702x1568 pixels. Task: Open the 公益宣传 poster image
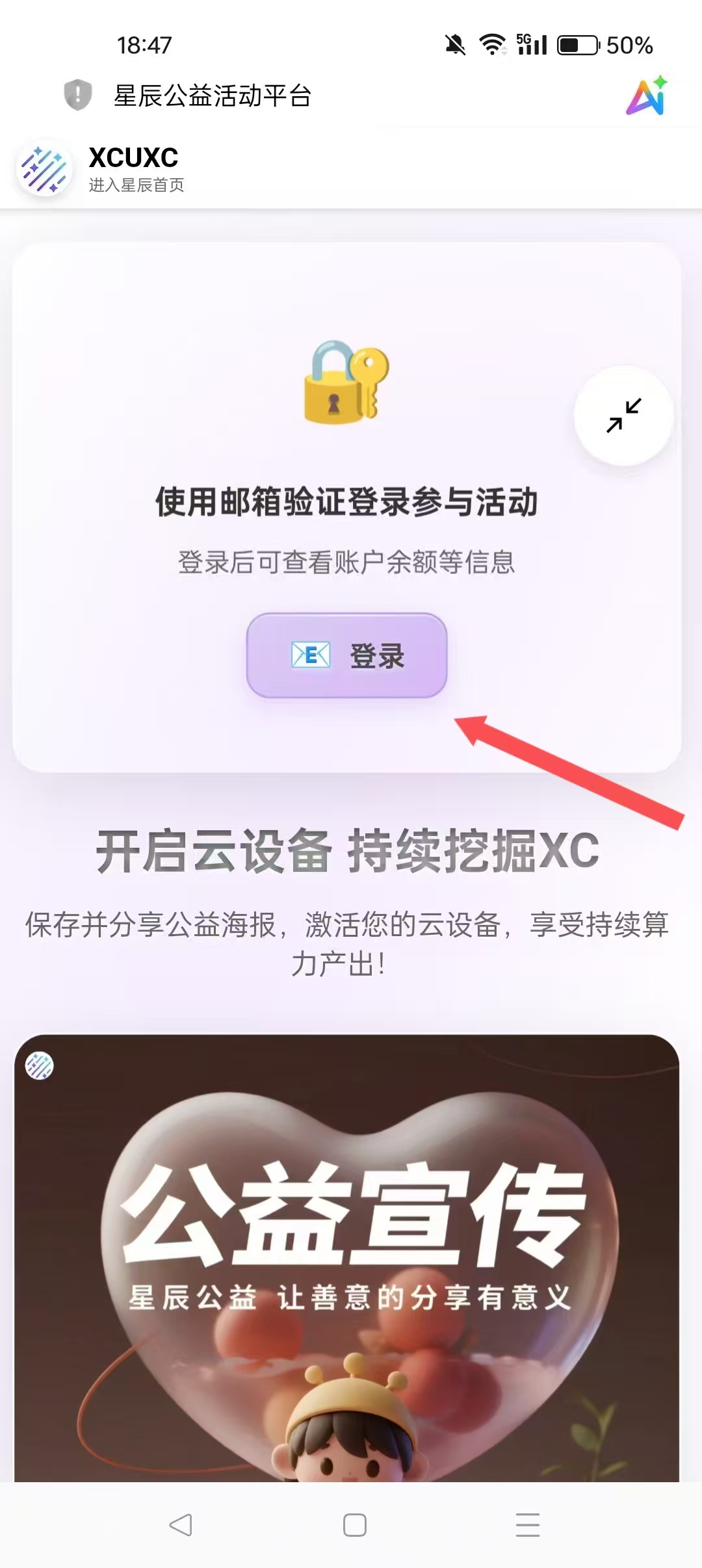pos(346,1255)
